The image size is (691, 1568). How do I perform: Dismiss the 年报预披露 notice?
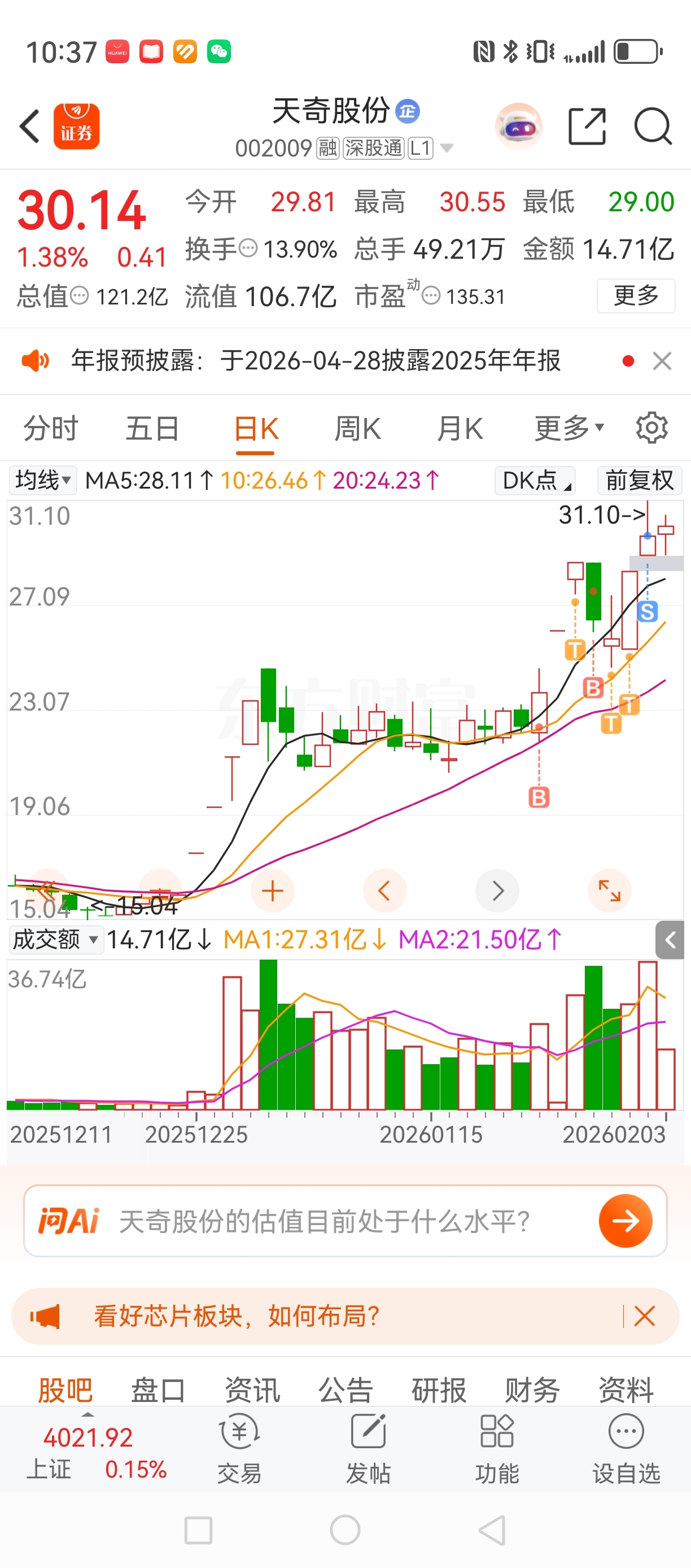(x=662, y=361)
